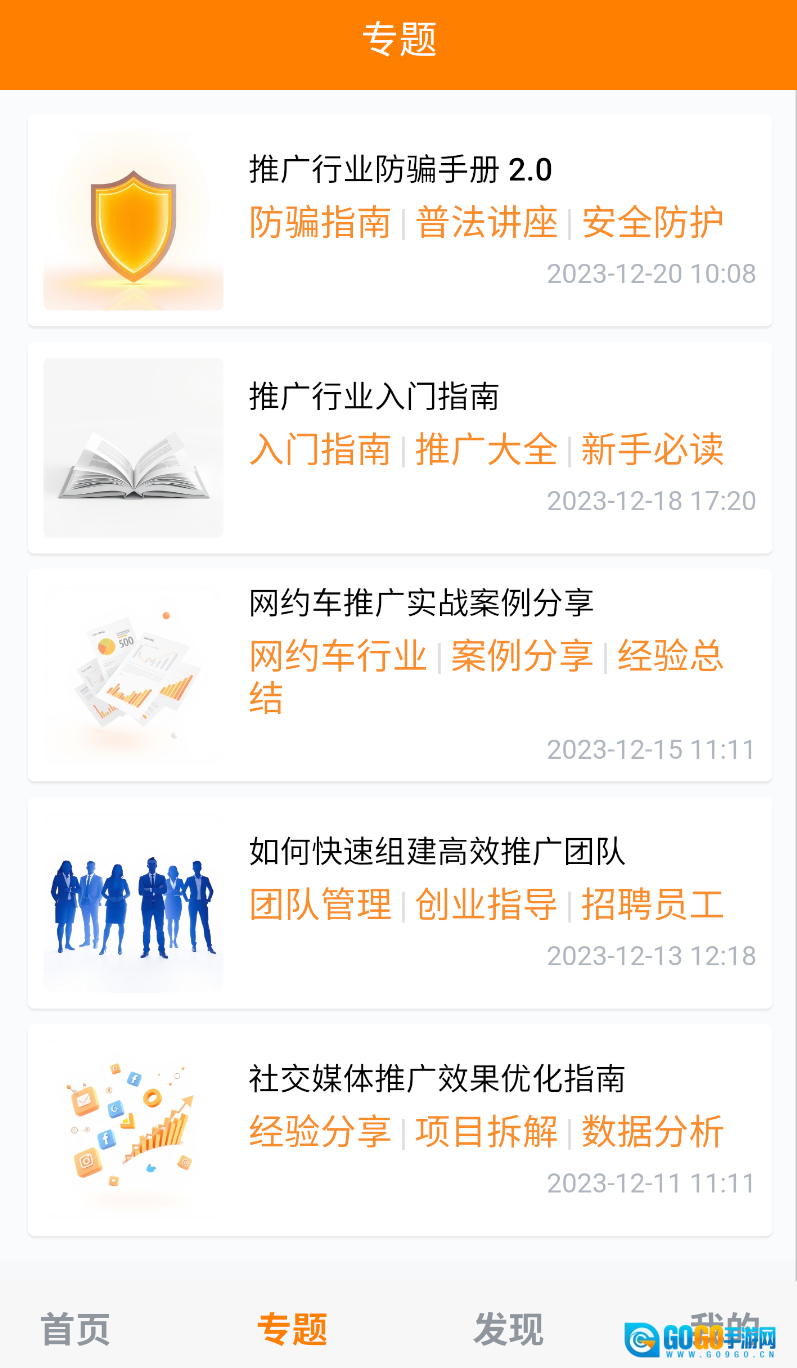Select the 团队管理 tag

tap(319, 904)
